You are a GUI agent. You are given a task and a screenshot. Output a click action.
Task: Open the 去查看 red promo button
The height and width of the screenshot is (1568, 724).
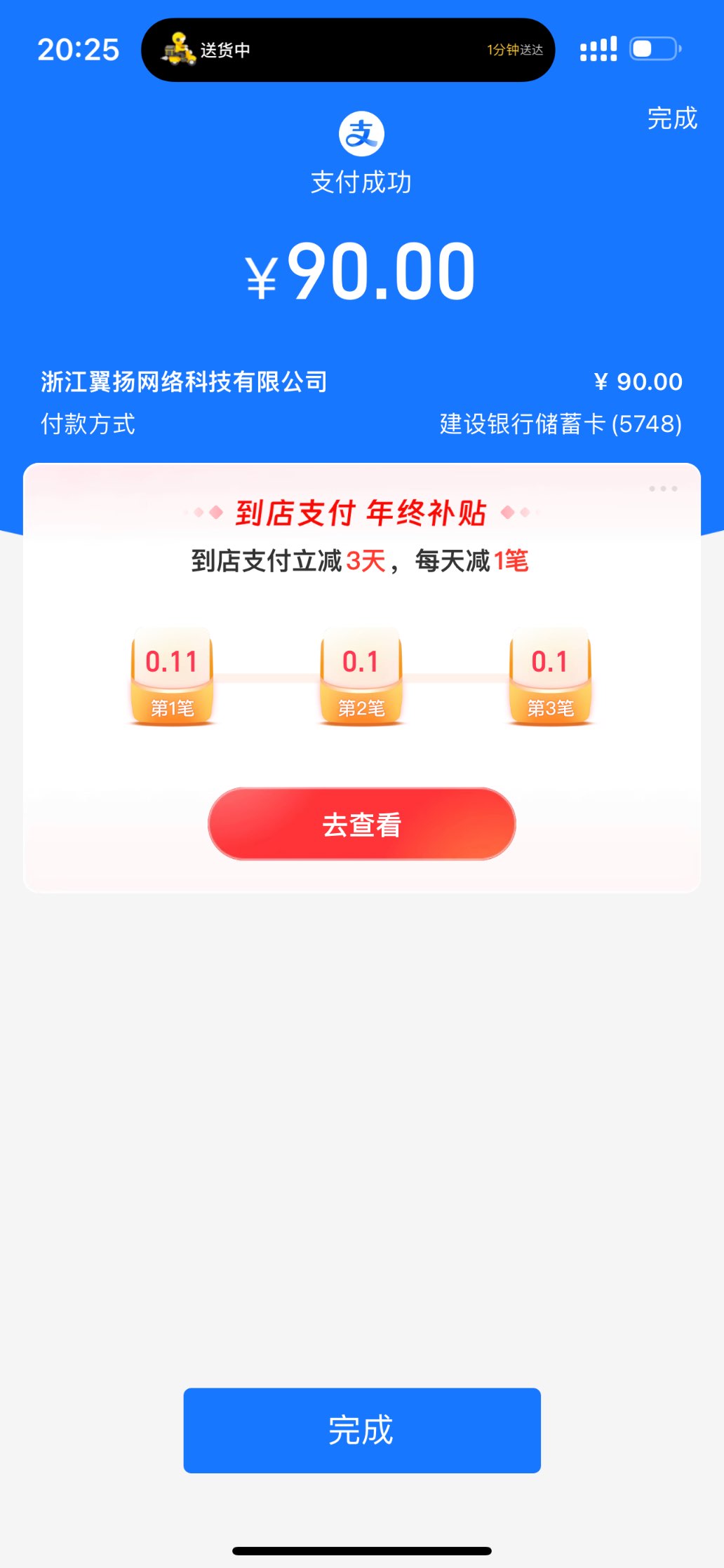click(x=361, y=824)
